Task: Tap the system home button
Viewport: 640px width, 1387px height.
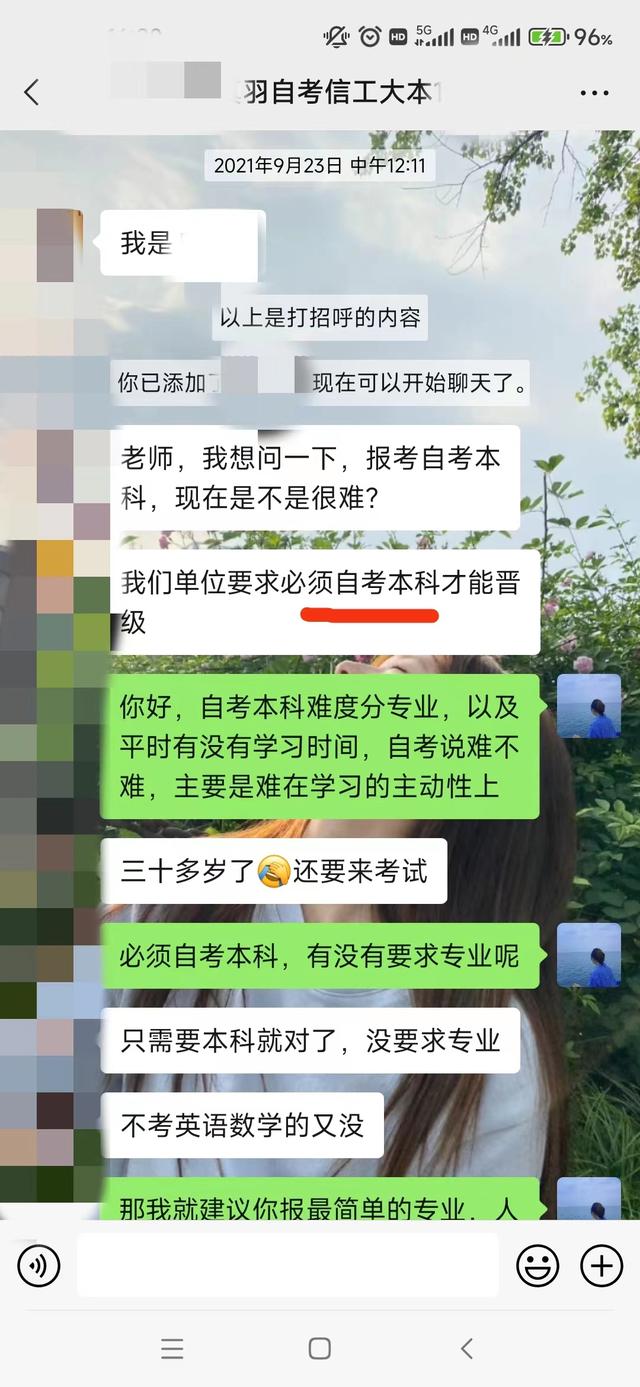Action: click(x=319, y=1348)
